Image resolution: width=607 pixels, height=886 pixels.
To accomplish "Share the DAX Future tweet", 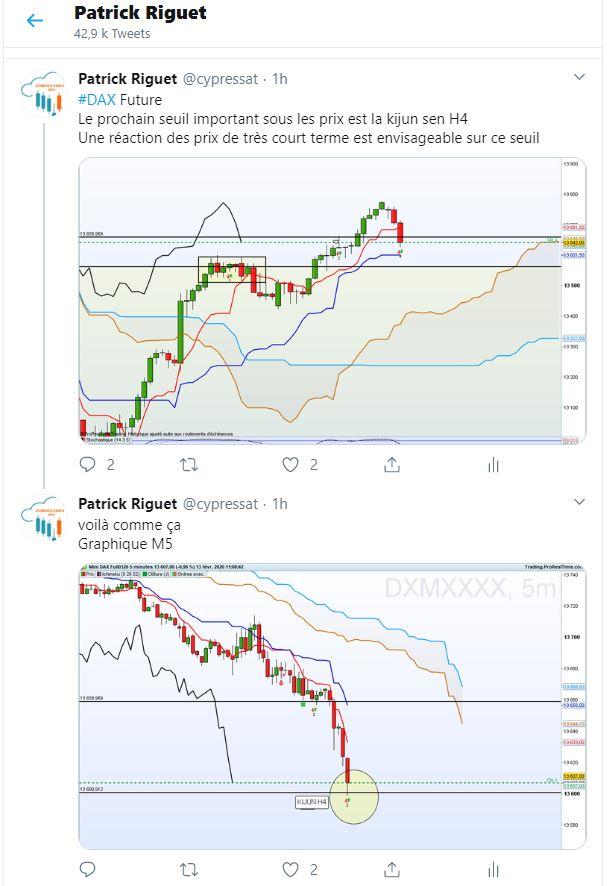I will (x=392, y=464).
